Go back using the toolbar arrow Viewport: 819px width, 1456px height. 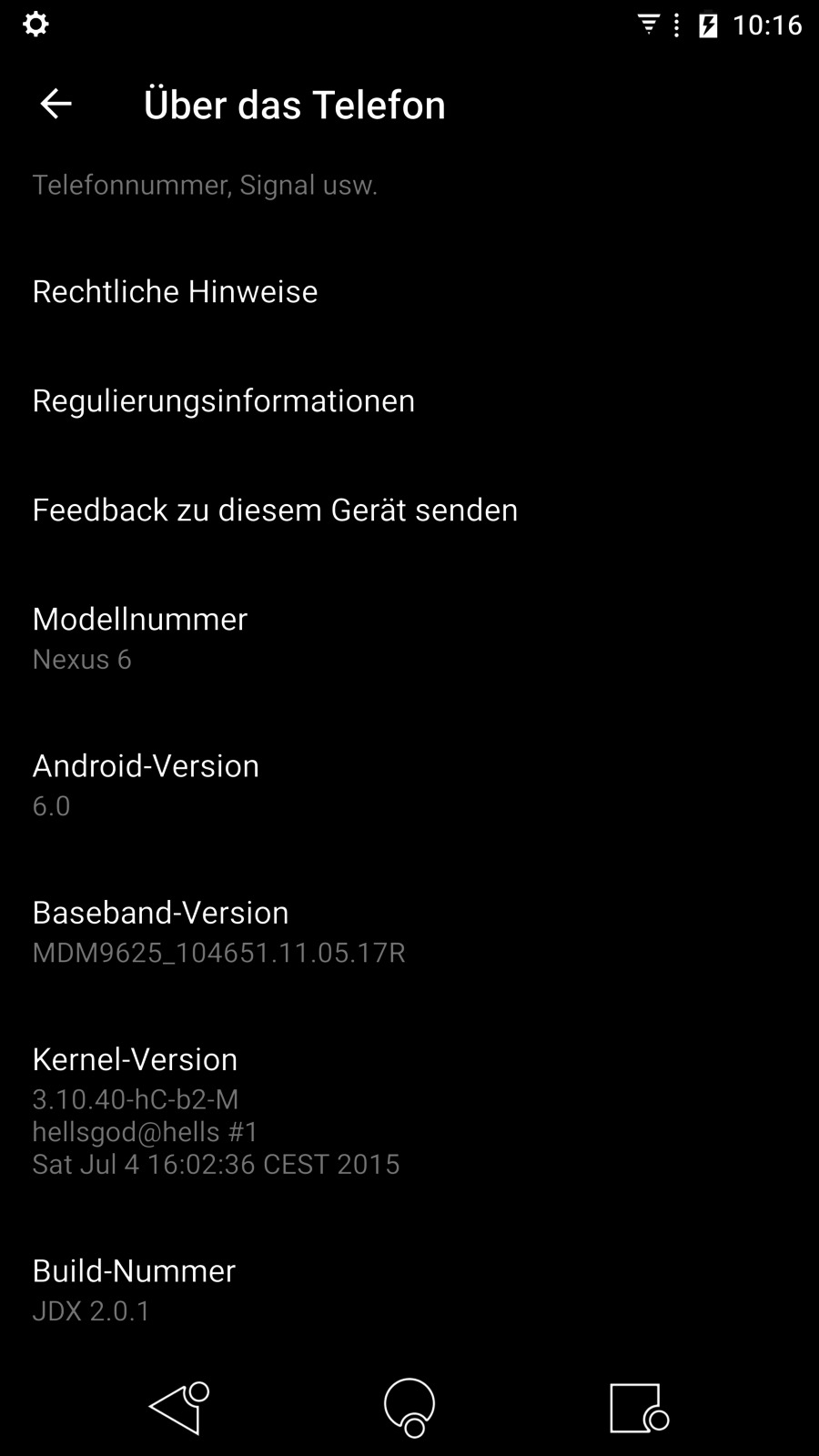click(x=56, y=104)
